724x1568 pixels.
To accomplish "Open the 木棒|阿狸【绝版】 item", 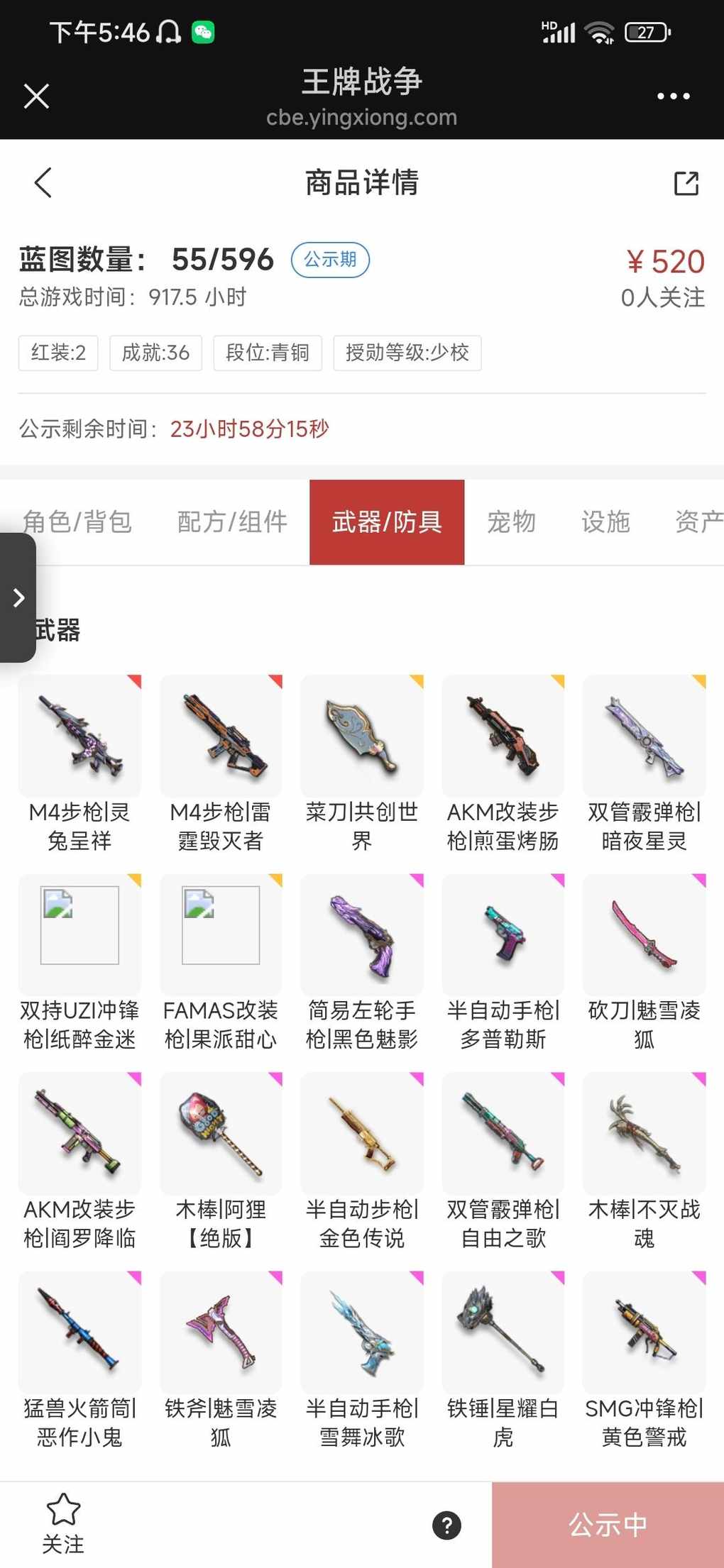I will click(221, 1161).
